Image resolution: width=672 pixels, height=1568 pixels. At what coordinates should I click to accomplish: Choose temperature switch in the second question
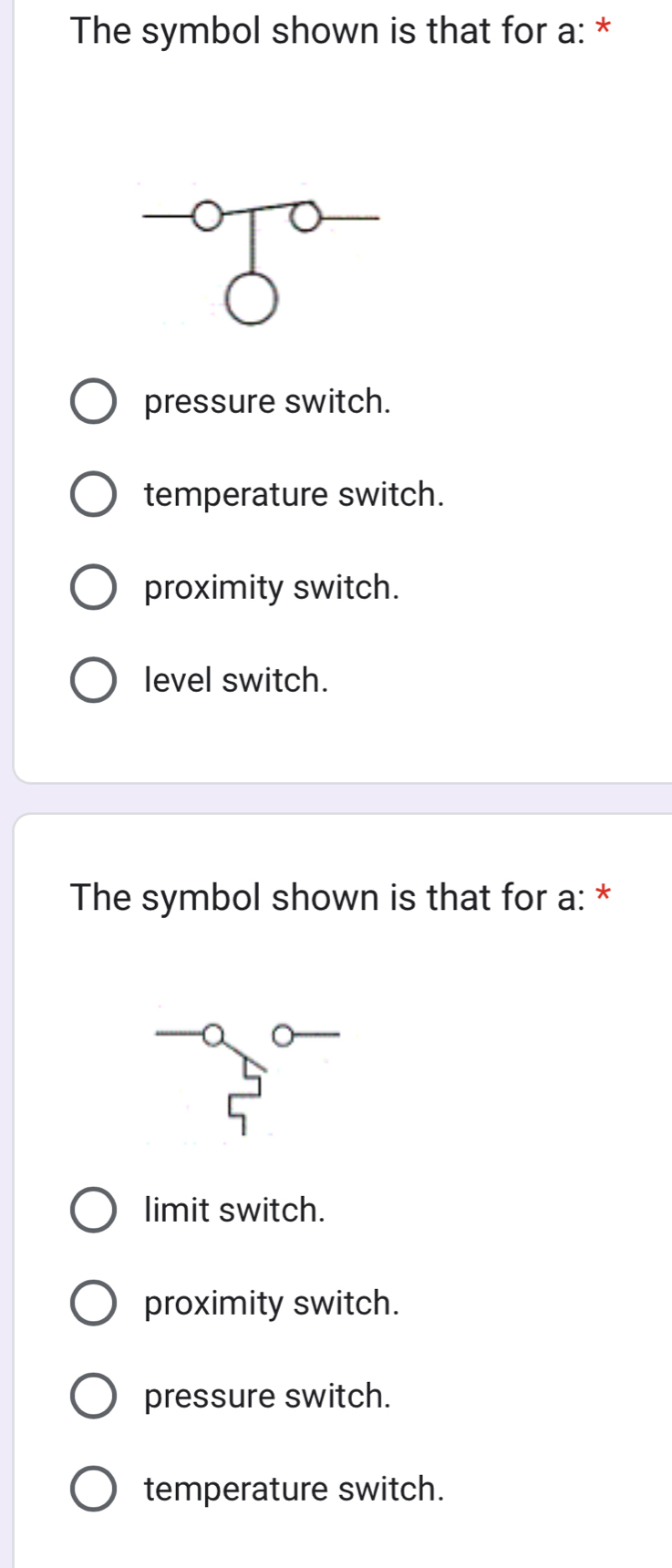(x=93, y=1490)
